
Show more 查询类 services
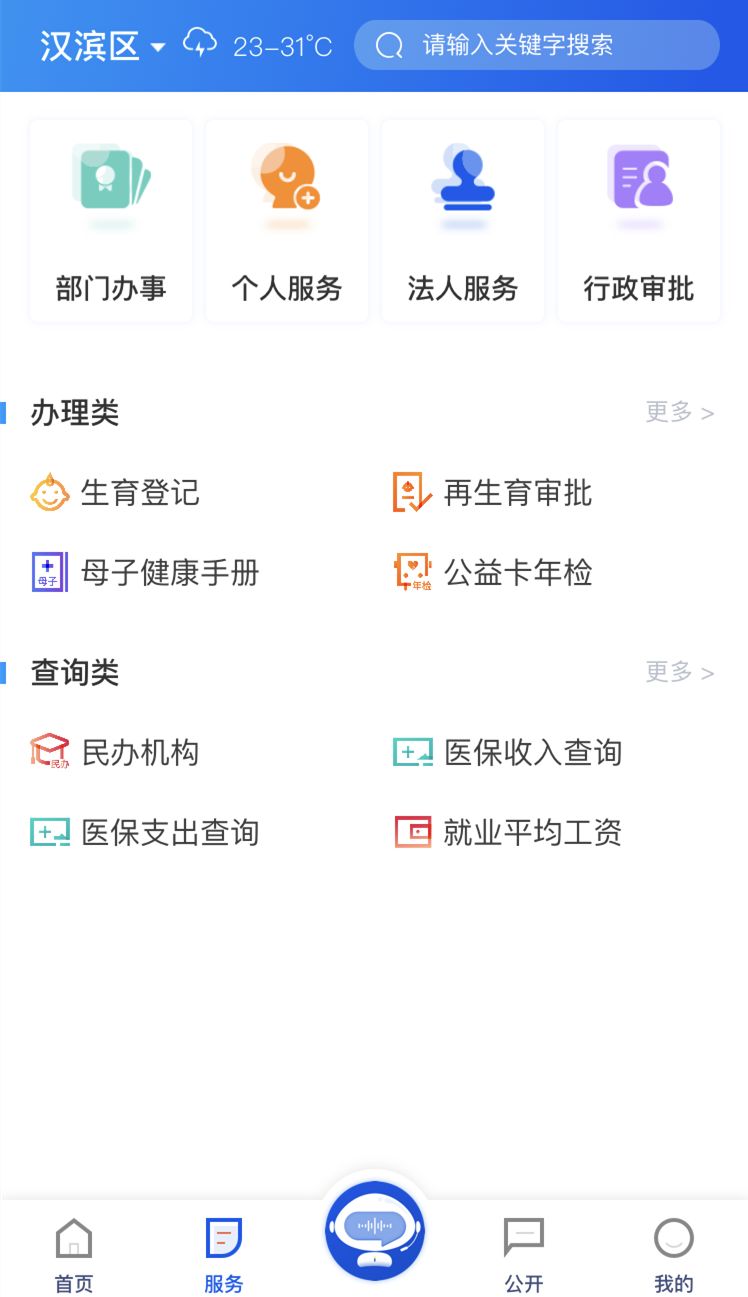point(680,672)
